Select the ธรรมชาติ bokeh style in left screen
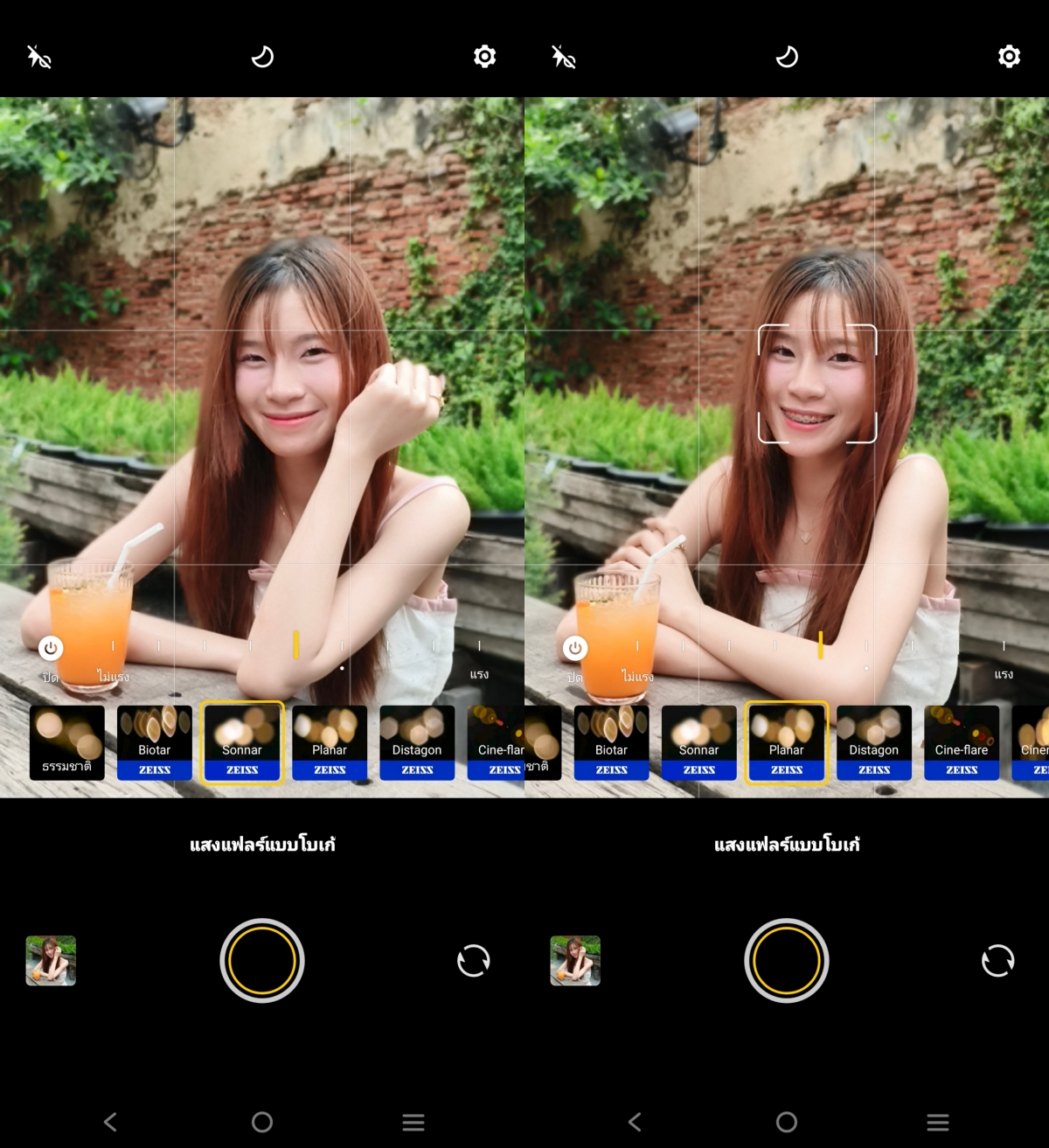Viewport: 1049px width, 1148px height. coord(67,742)
